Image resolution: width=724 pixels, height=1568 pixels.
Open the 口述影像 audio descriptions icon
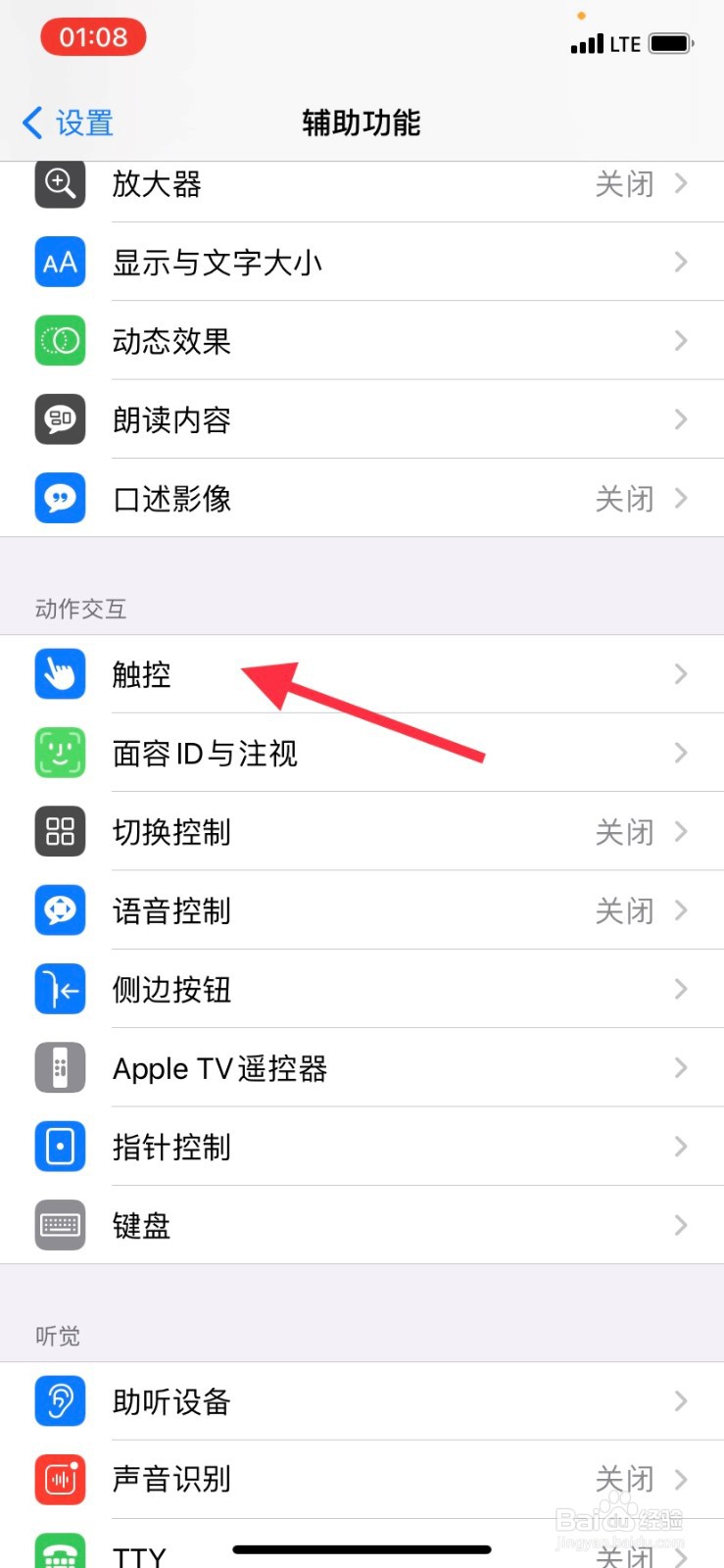click(60, 499)
